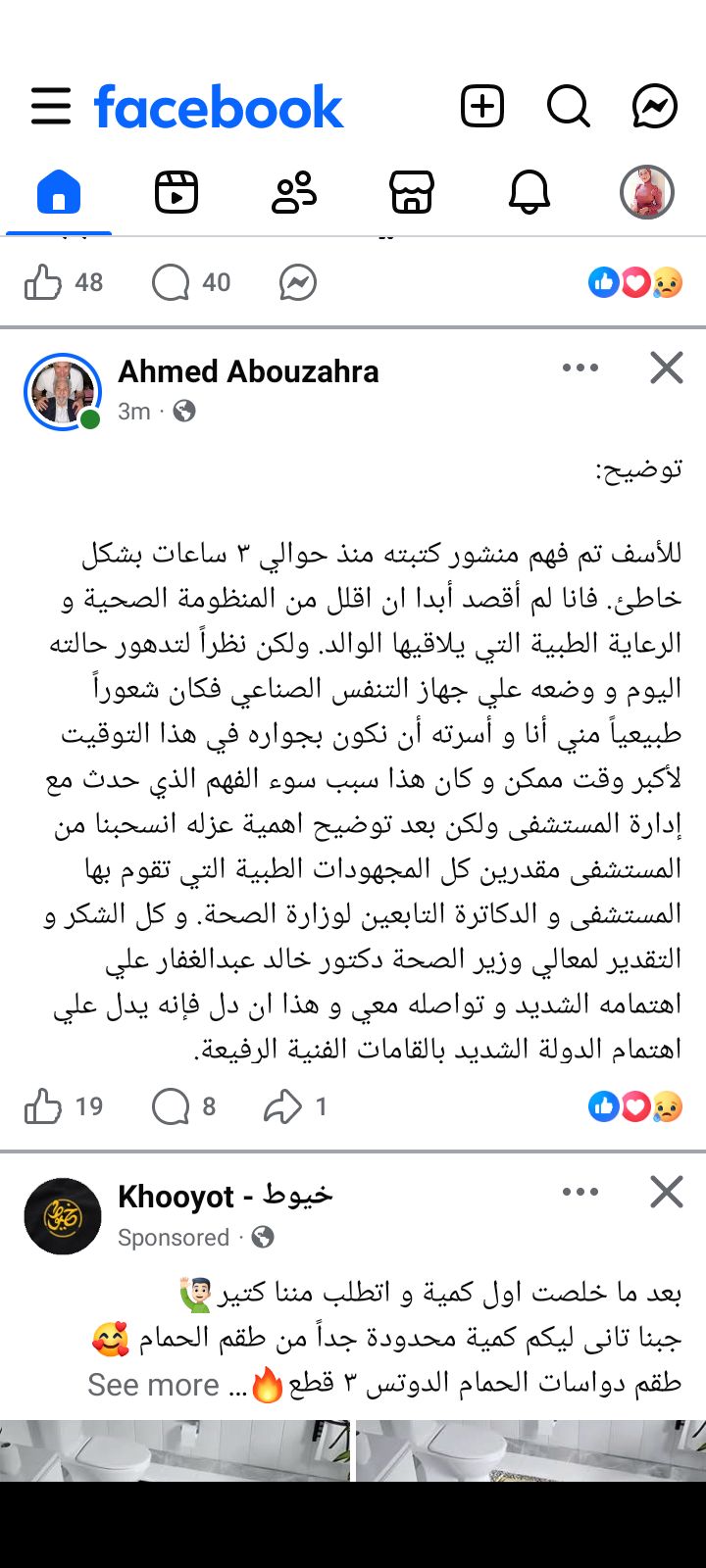
Task: Open the Reels video icon
Action: [x=176, y=194]
